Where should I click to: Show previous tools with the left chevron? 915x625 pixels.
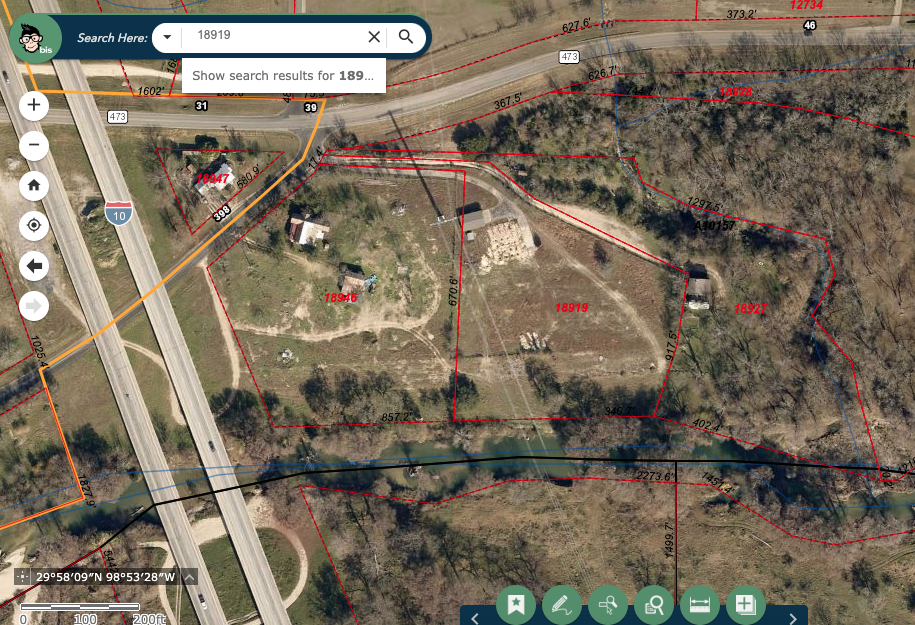tap(476, 617)
